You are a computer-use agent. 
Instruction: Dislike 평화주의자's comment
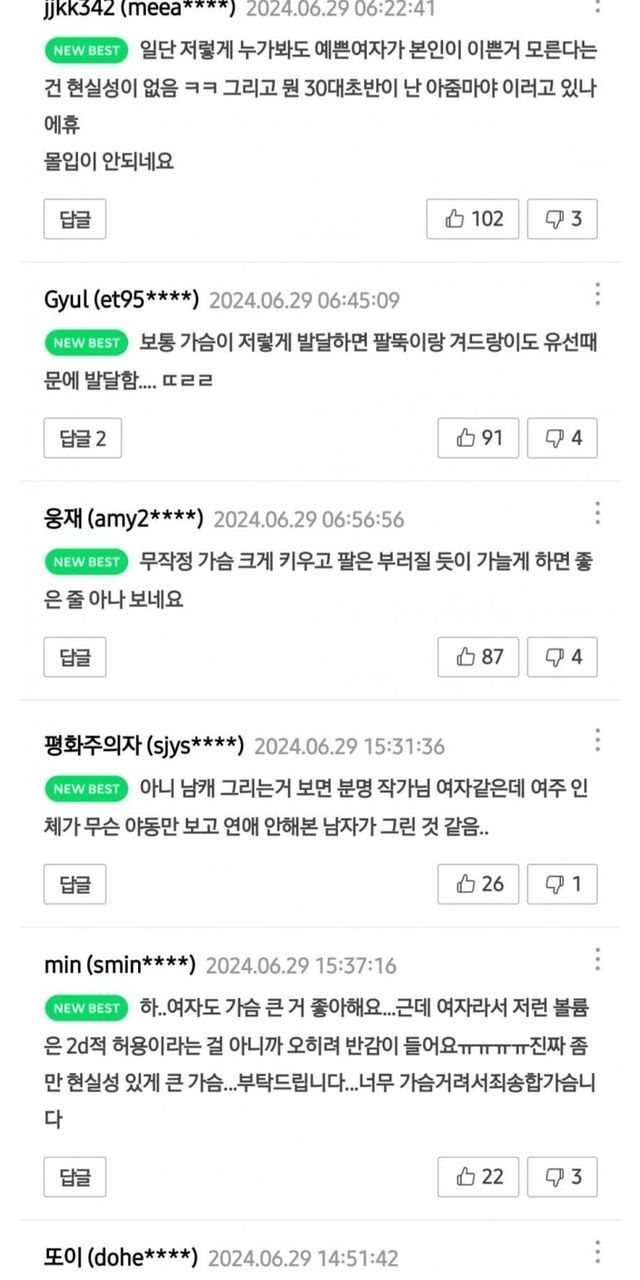pyautogui.click(x=562, y=884)
